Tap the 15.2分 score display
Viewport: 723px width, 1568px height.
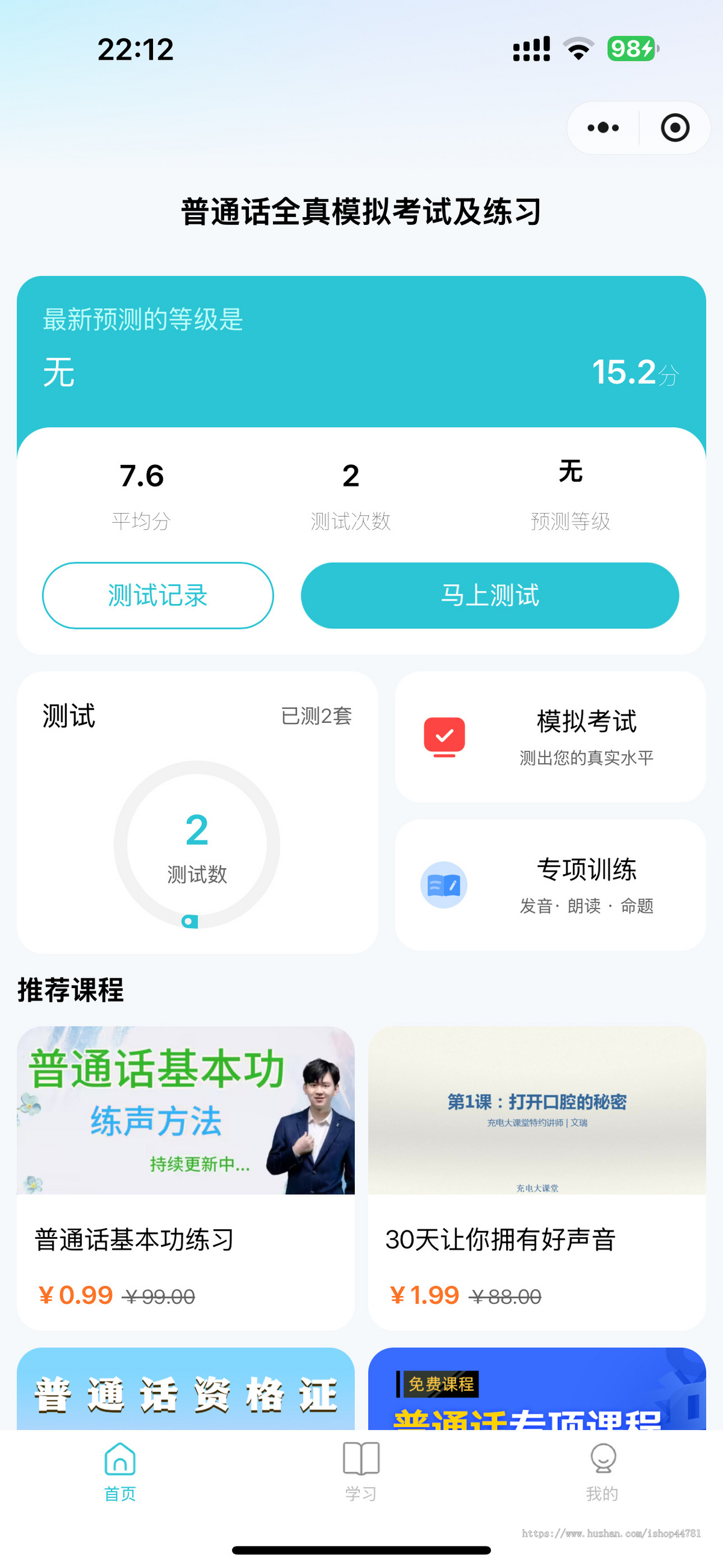[x=636, y=373]
